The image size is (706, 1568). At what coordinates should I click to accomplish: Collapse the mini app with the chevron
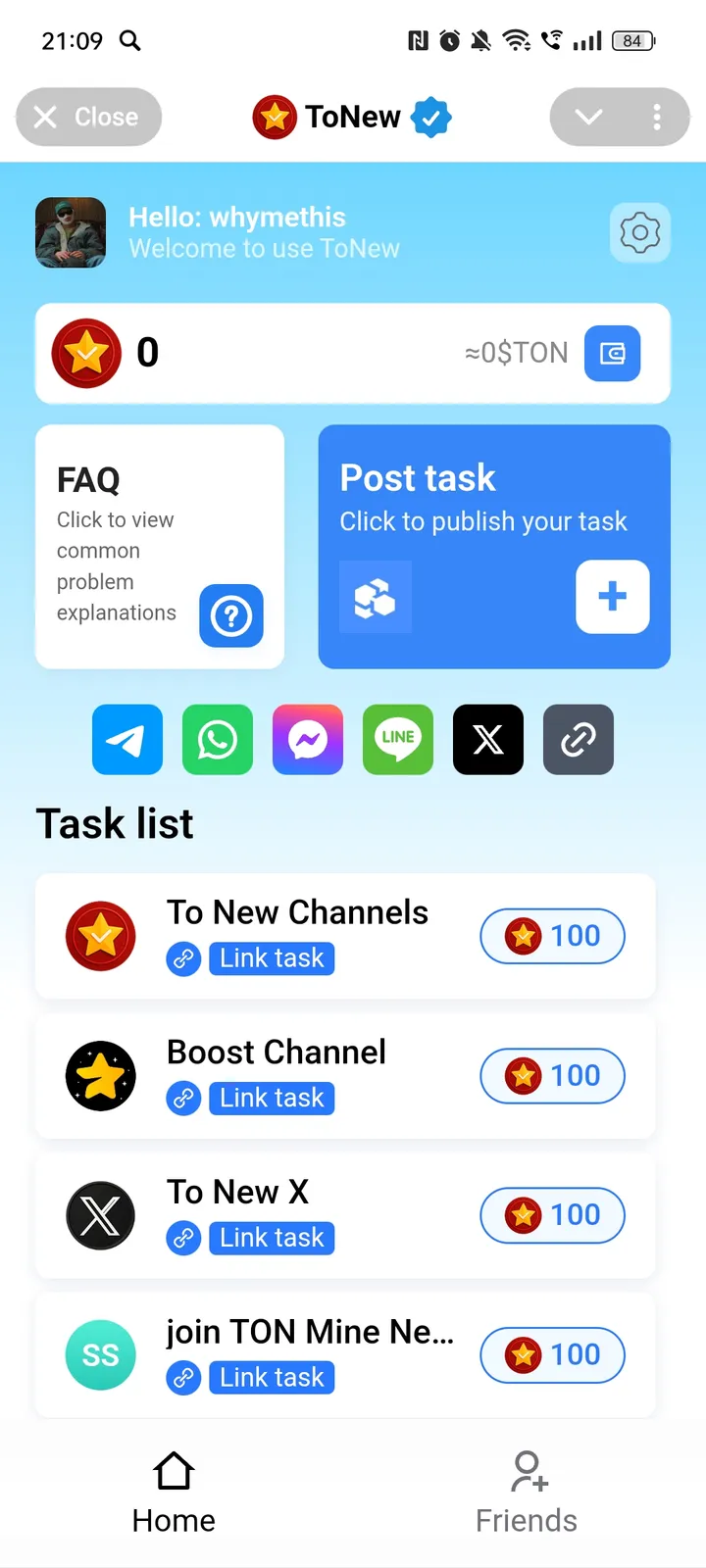tap(587, 117)
